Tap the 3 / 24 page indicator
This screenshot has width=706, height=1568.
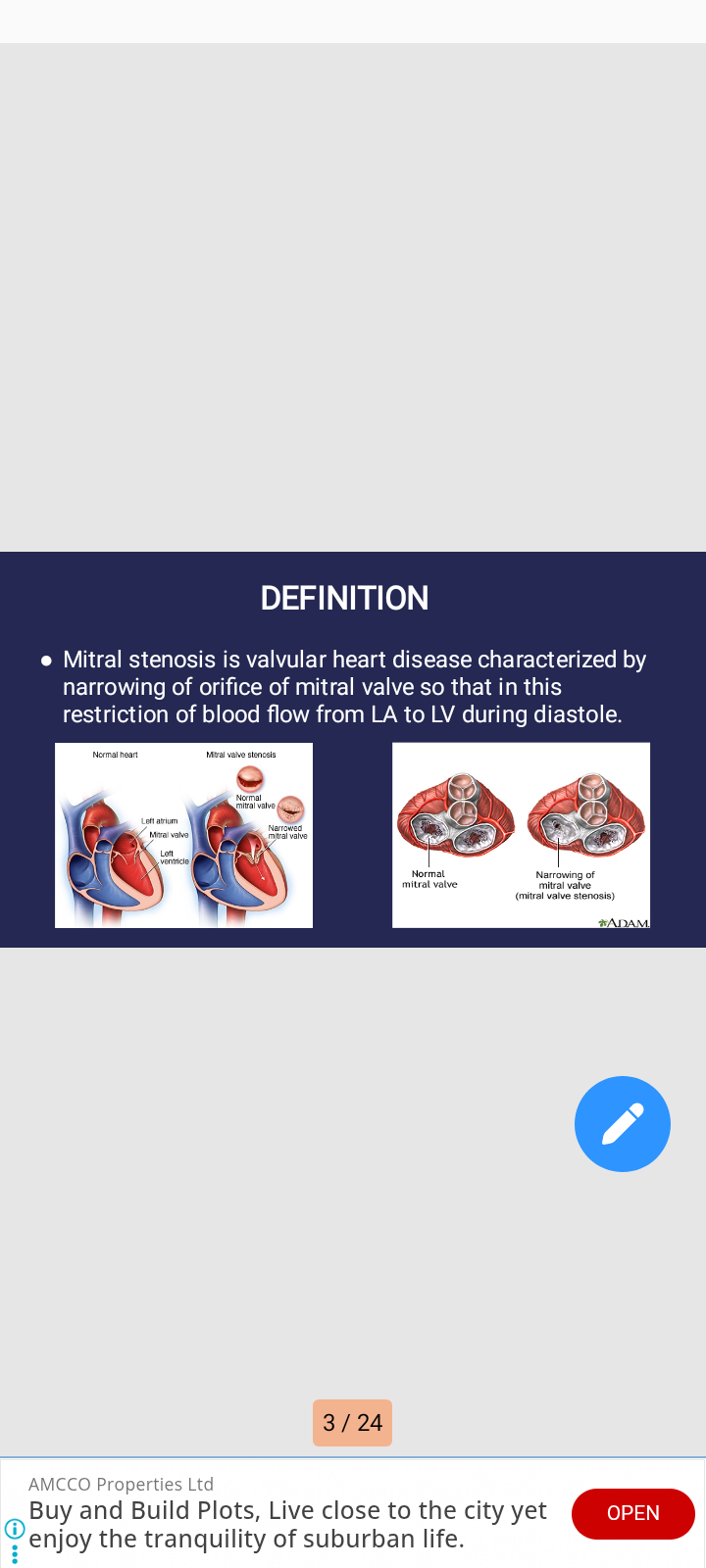352,1423
